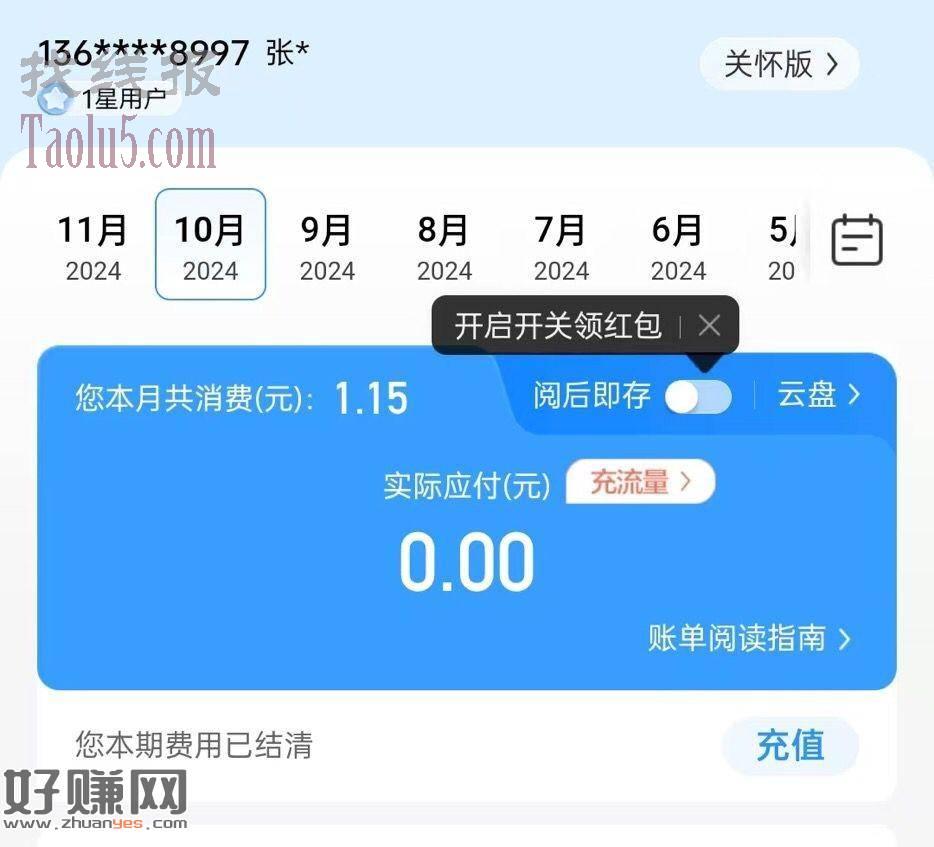Select the 7月 2024 bill month
The width and height of the screenshot is (934, 847).
click(x=561, y=246)
